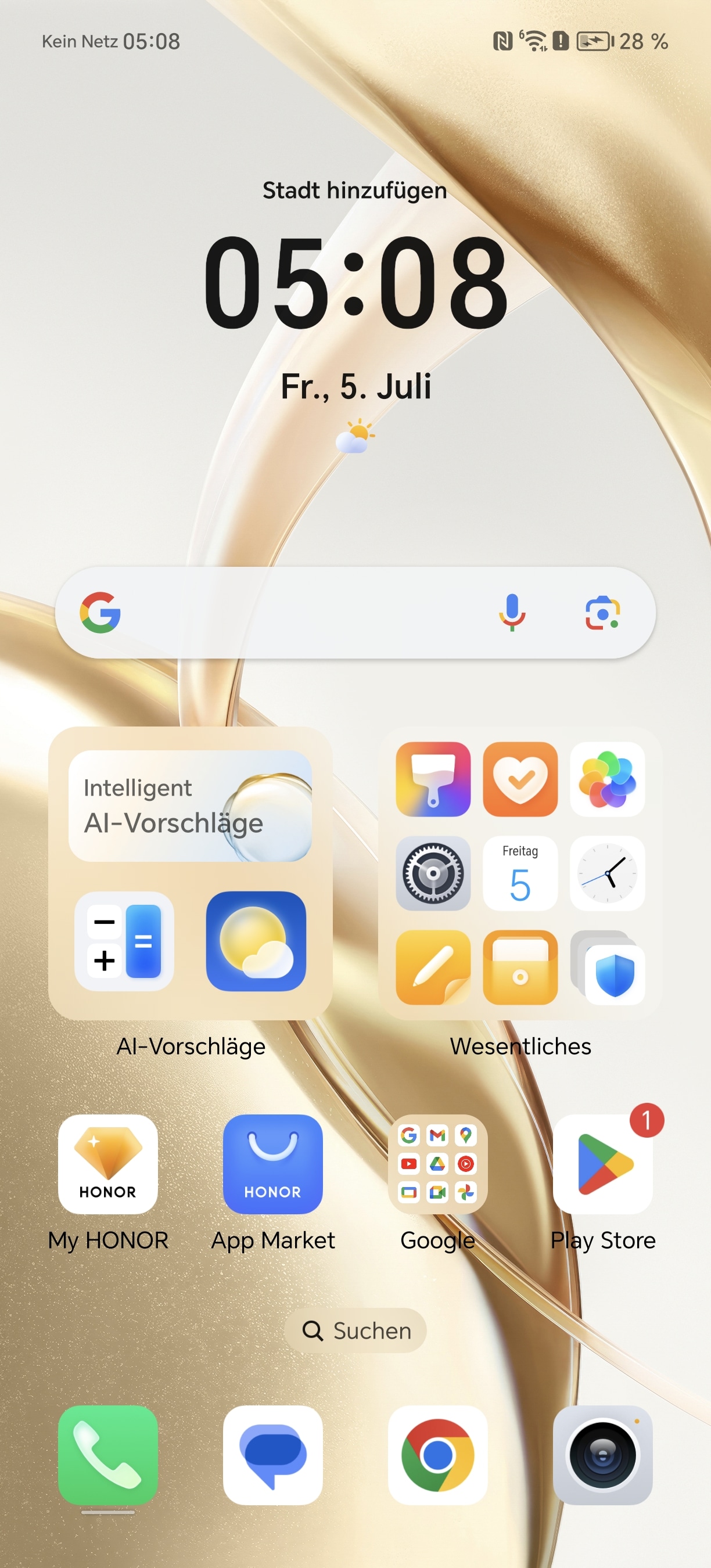Launch the calculator app
711x1568 pixels.
[124, 941]
